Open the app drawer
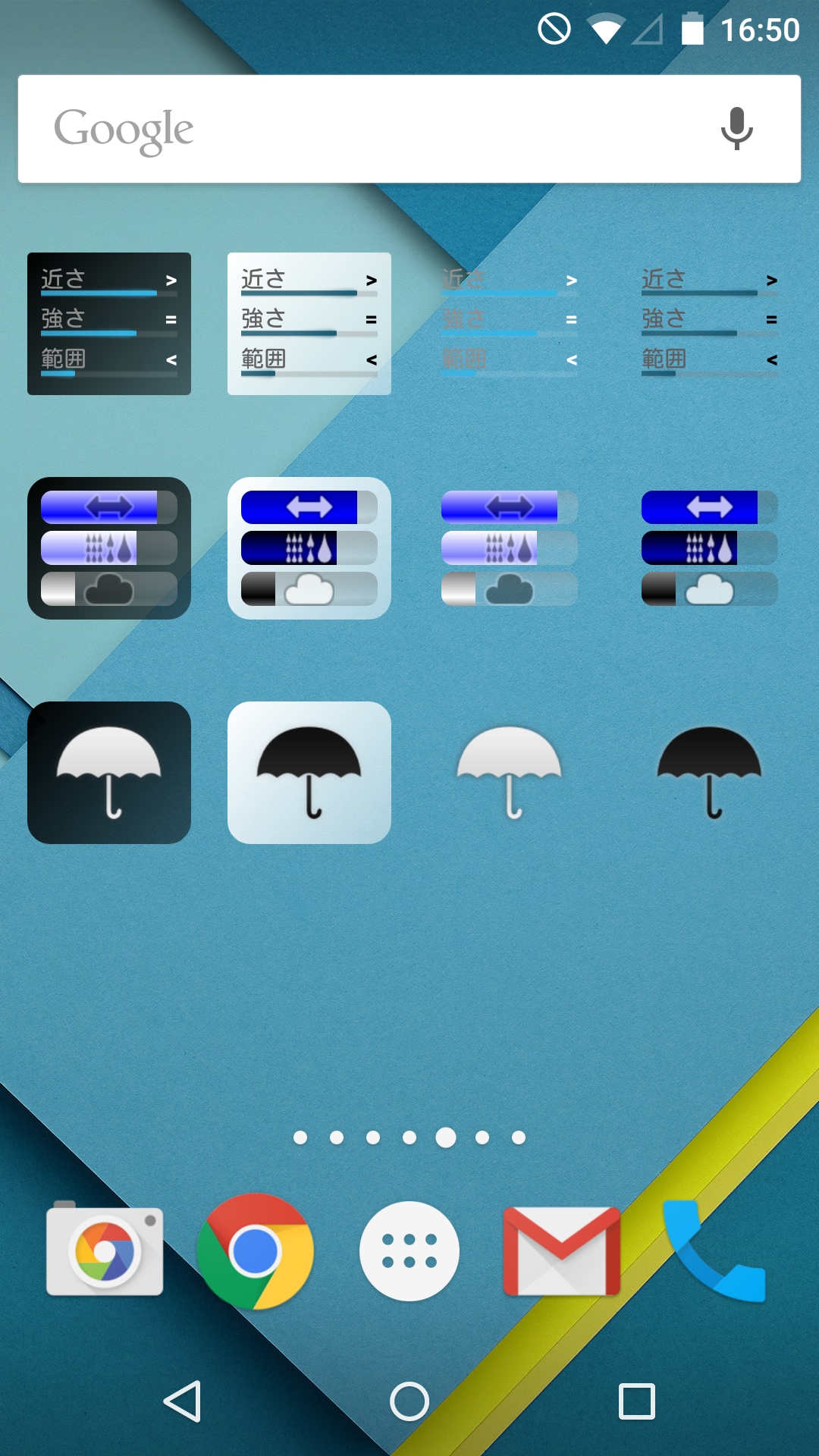819x1456 pixels. pos(409,1251)
